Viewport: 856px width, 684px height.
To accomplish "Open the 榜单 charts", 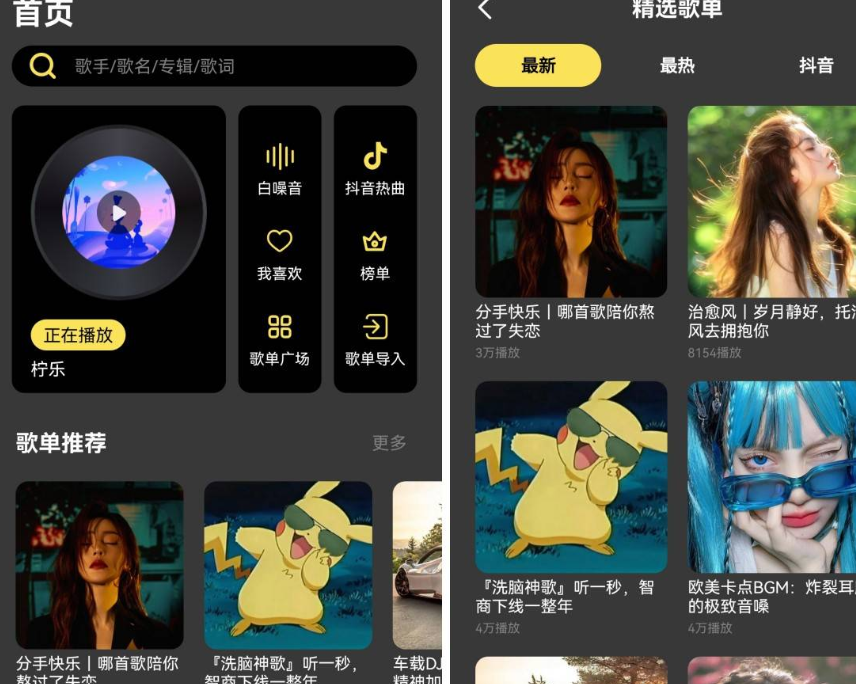I will click(375, 254).
